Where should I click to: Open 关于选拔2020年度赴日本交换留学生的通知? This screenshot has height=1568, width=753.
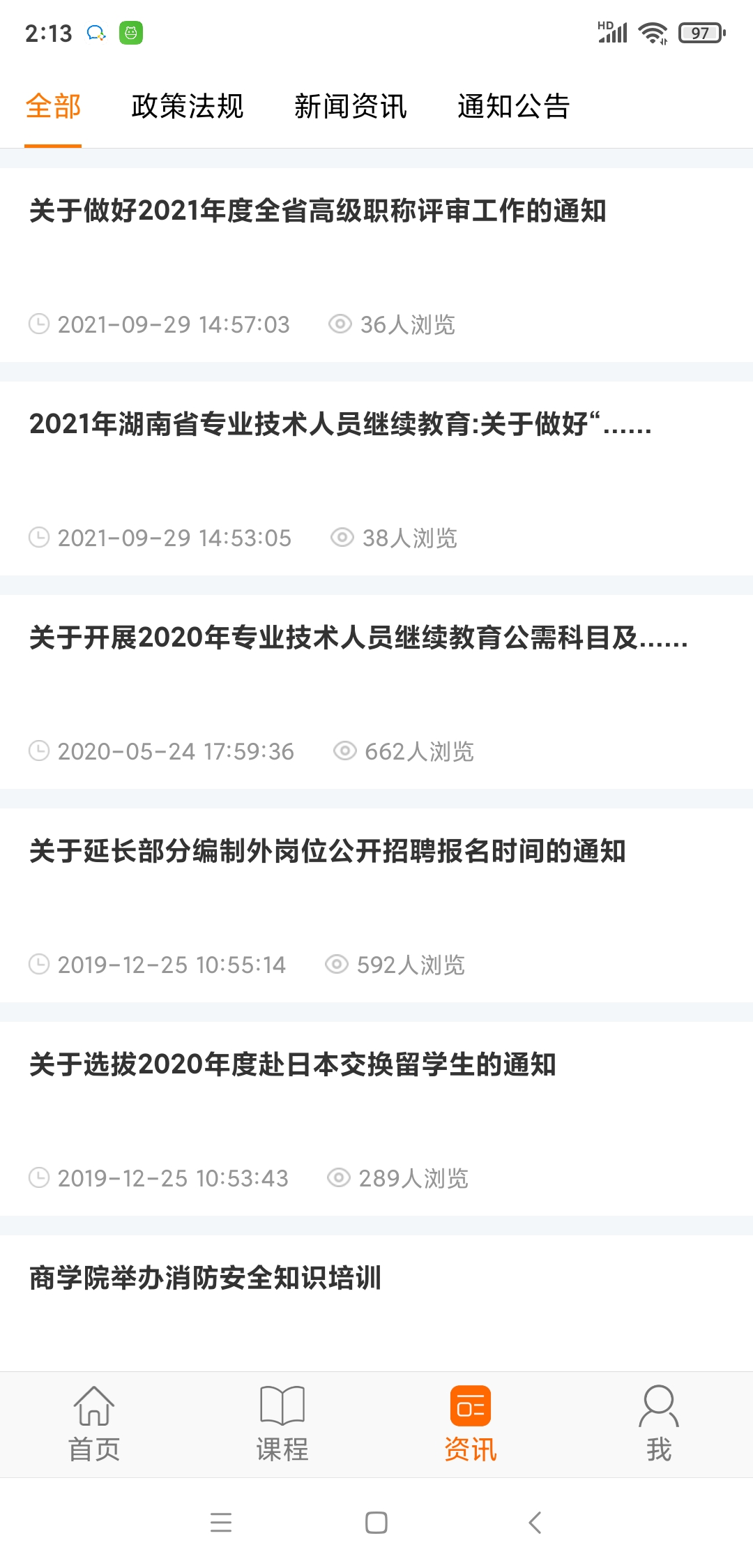tap(376, 1118)
